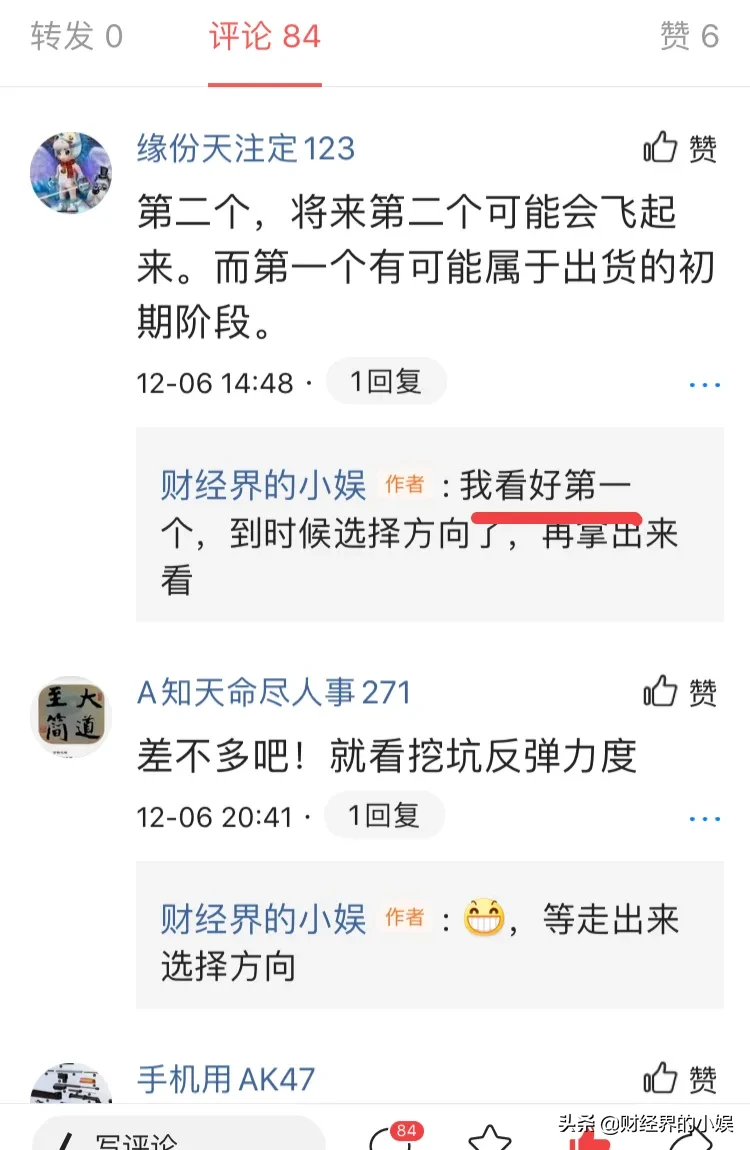750x1150 pixels.
Task: Tap the 写评论 comment input box
Action: pyautogui.click(x=180, y=1138)
